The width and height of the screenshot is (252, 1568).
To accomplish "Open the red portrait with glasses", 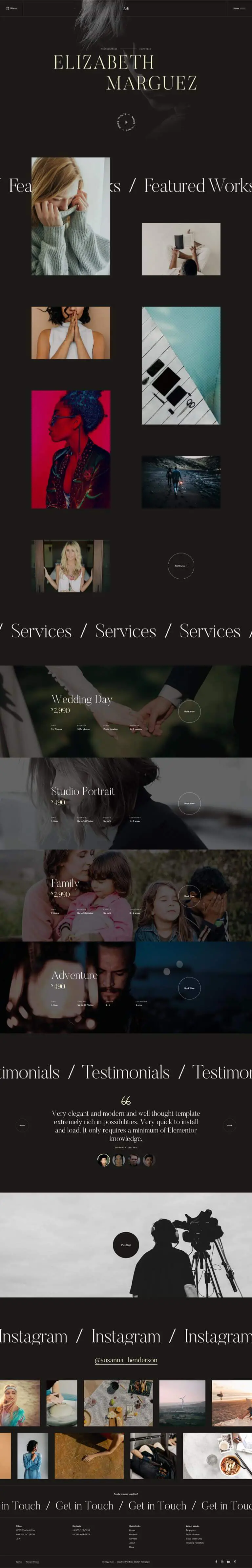I will pyautogui.click(x=71, y=449).
